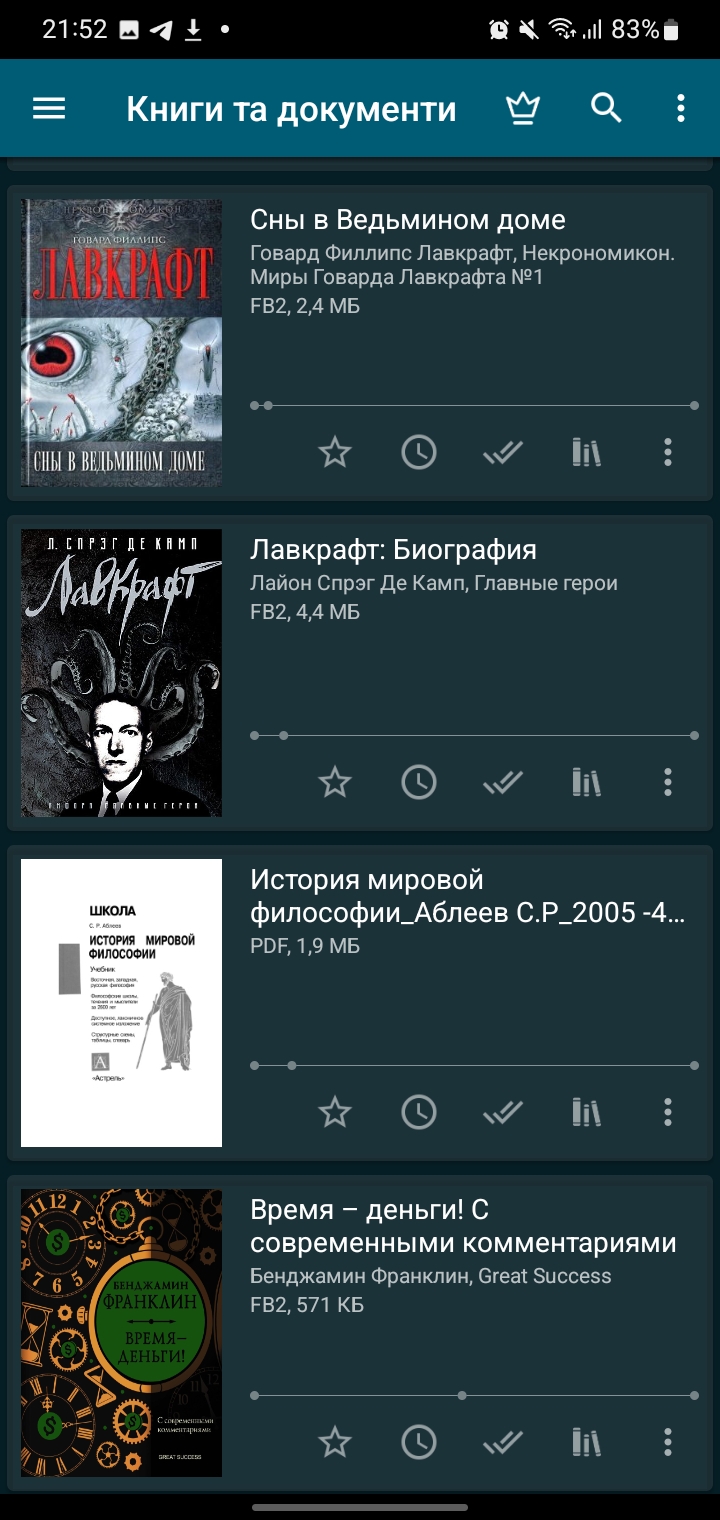Screen dimensions: 720x1520
Task: Add Сны в Ведьмином доме to favorites
Action: coord(335,452)
